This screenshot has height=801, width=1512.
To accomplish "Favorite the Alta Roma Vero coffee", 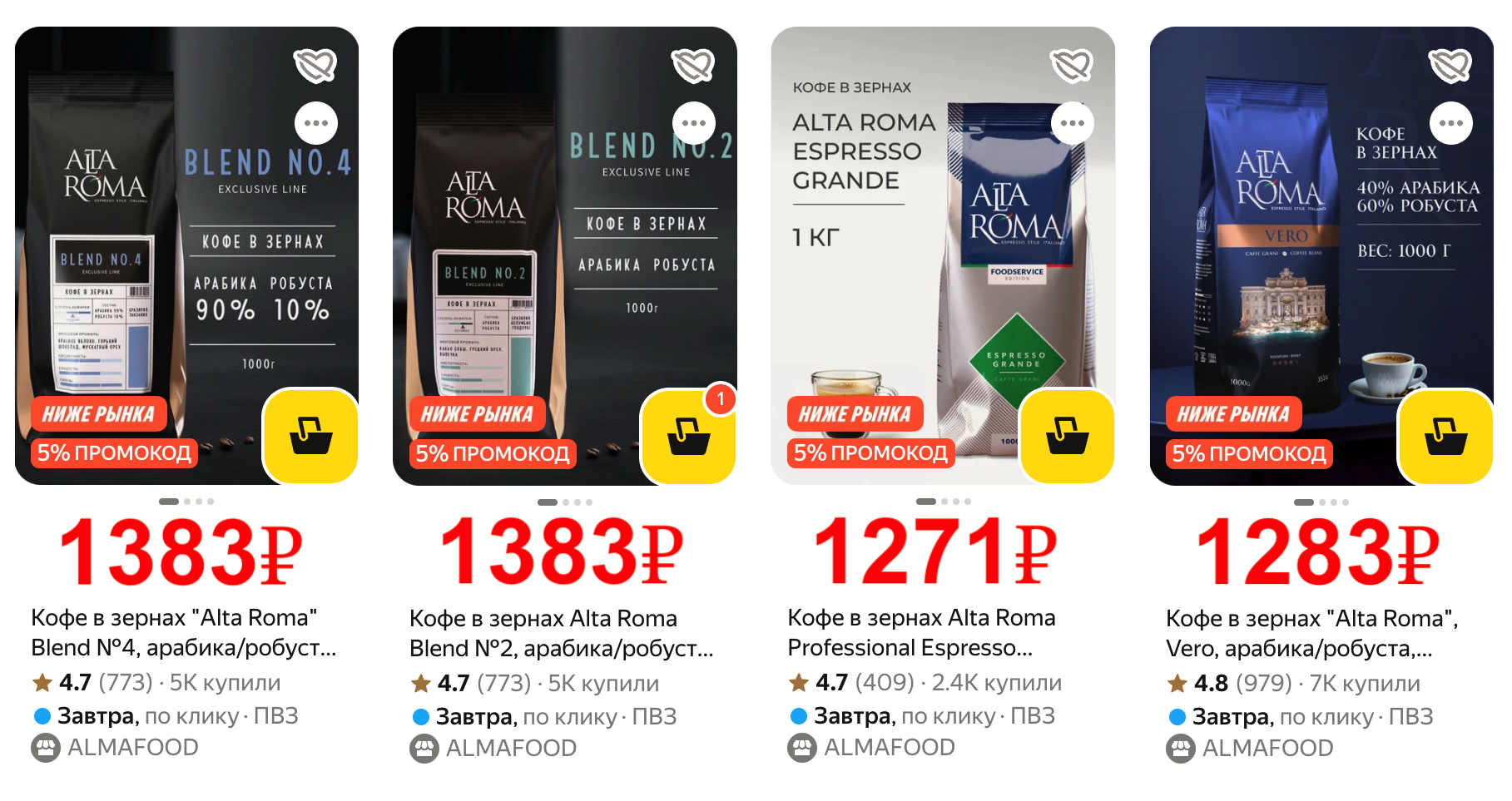I will (1450, 66).
